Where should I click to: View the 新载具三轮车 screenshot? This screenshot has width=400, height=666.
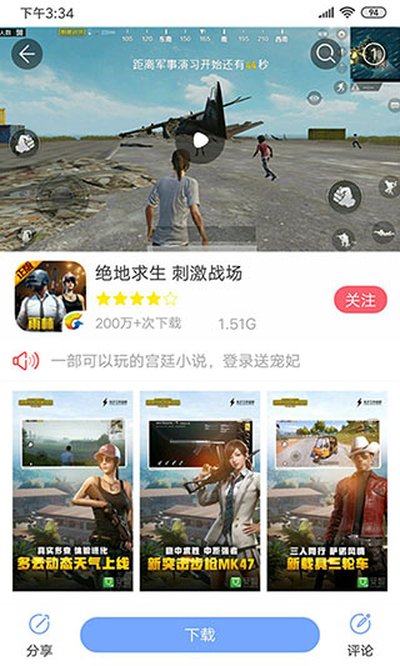click(327, 491)
